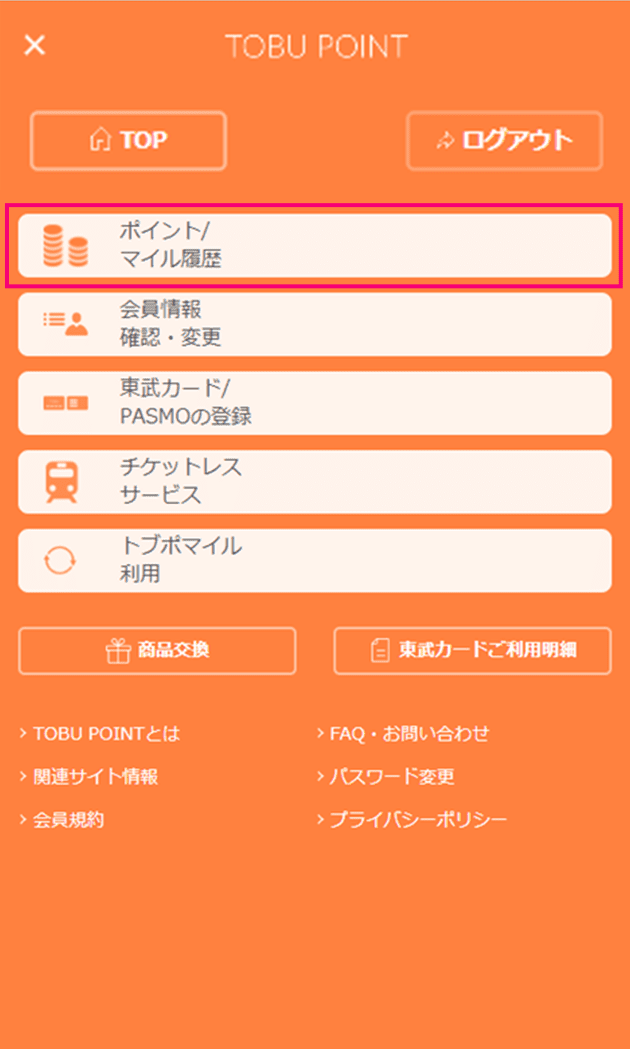Tap the 商品交換 button
The width and height of the screenshot is (630, 1049).
(x=157, y=651)
